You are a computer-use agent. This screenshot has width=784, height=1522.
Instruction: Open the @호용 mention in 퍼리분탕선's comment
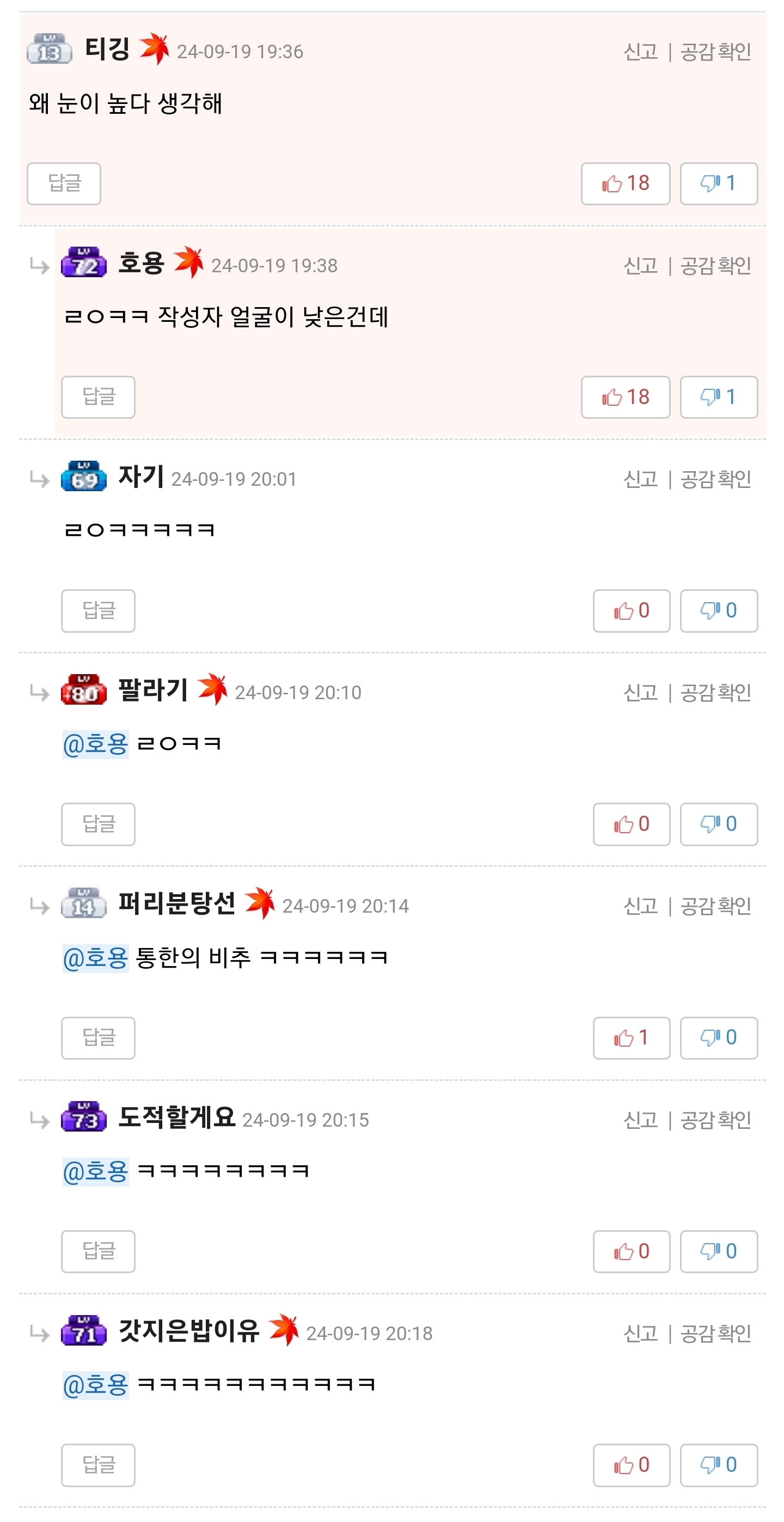coord(96,958)
